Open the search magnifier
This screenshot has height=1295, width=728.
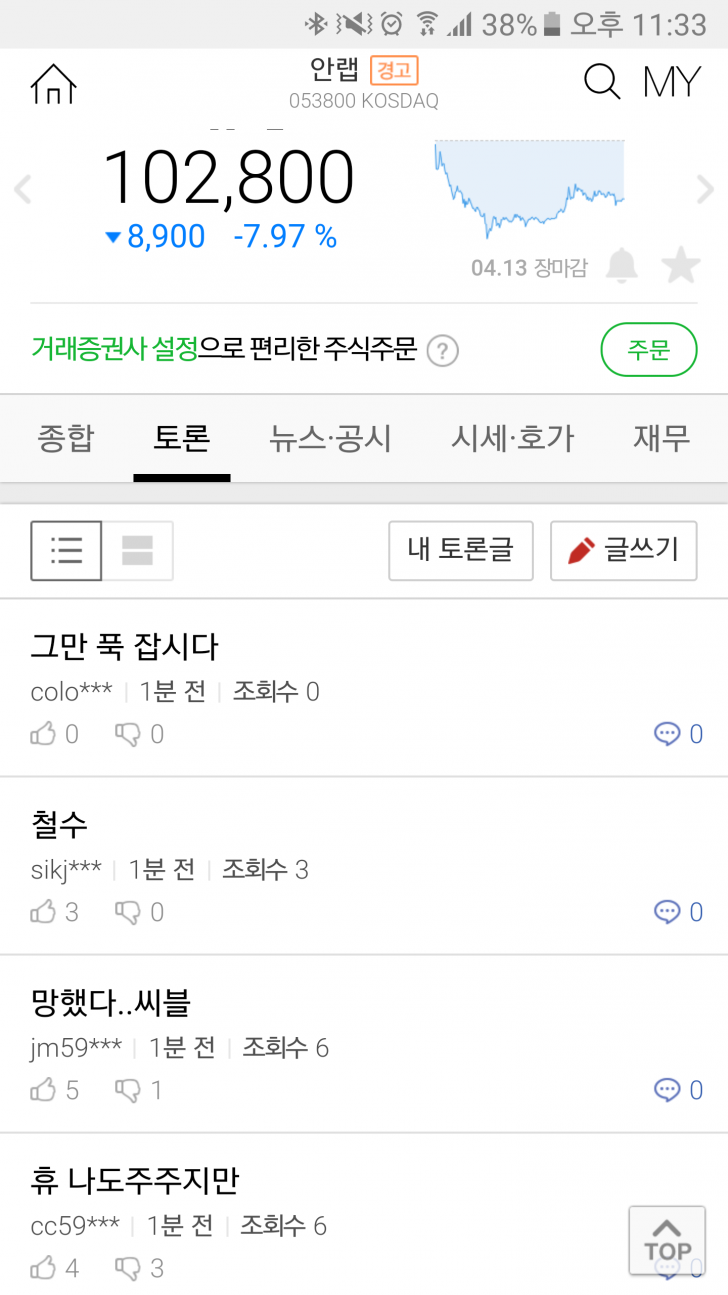(x=602, y=82)
